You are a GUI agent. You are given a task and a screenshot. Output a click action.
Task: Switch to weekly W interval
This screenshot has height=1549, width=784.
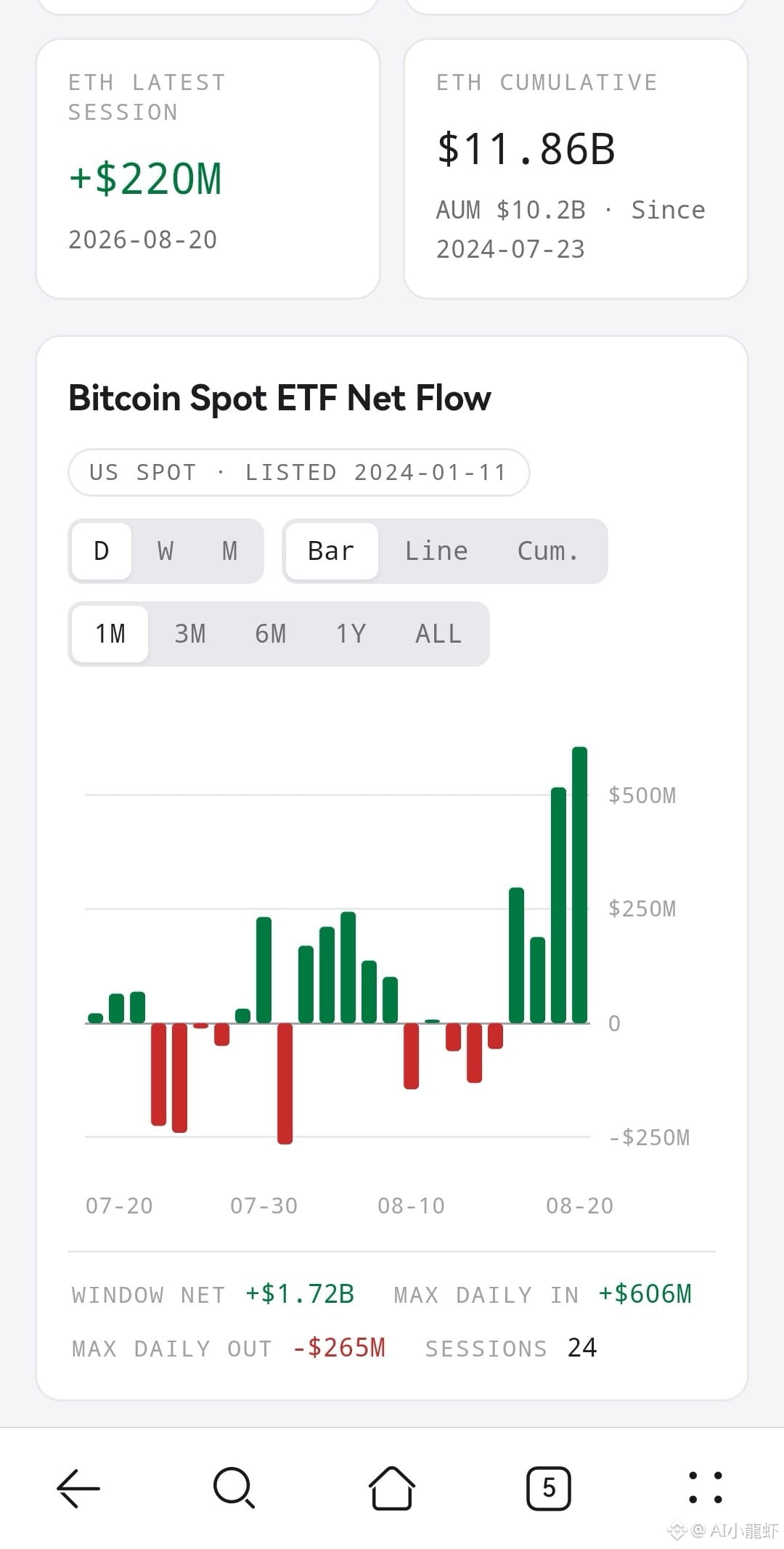pyautogui.click(x=166, y=551)
